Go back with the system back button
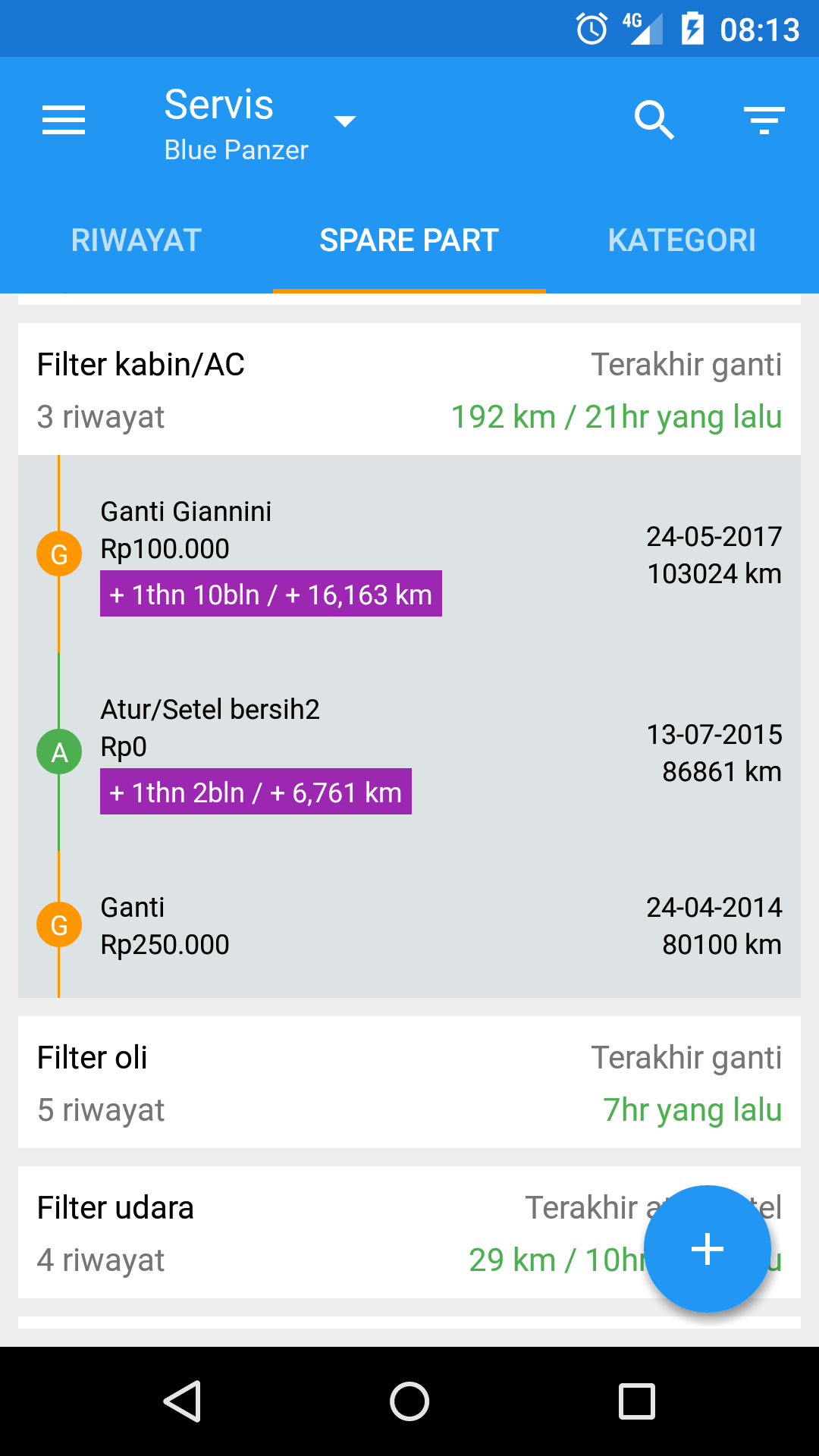Viewport: 819px width, 1456px height. [x=182, y=1401]
